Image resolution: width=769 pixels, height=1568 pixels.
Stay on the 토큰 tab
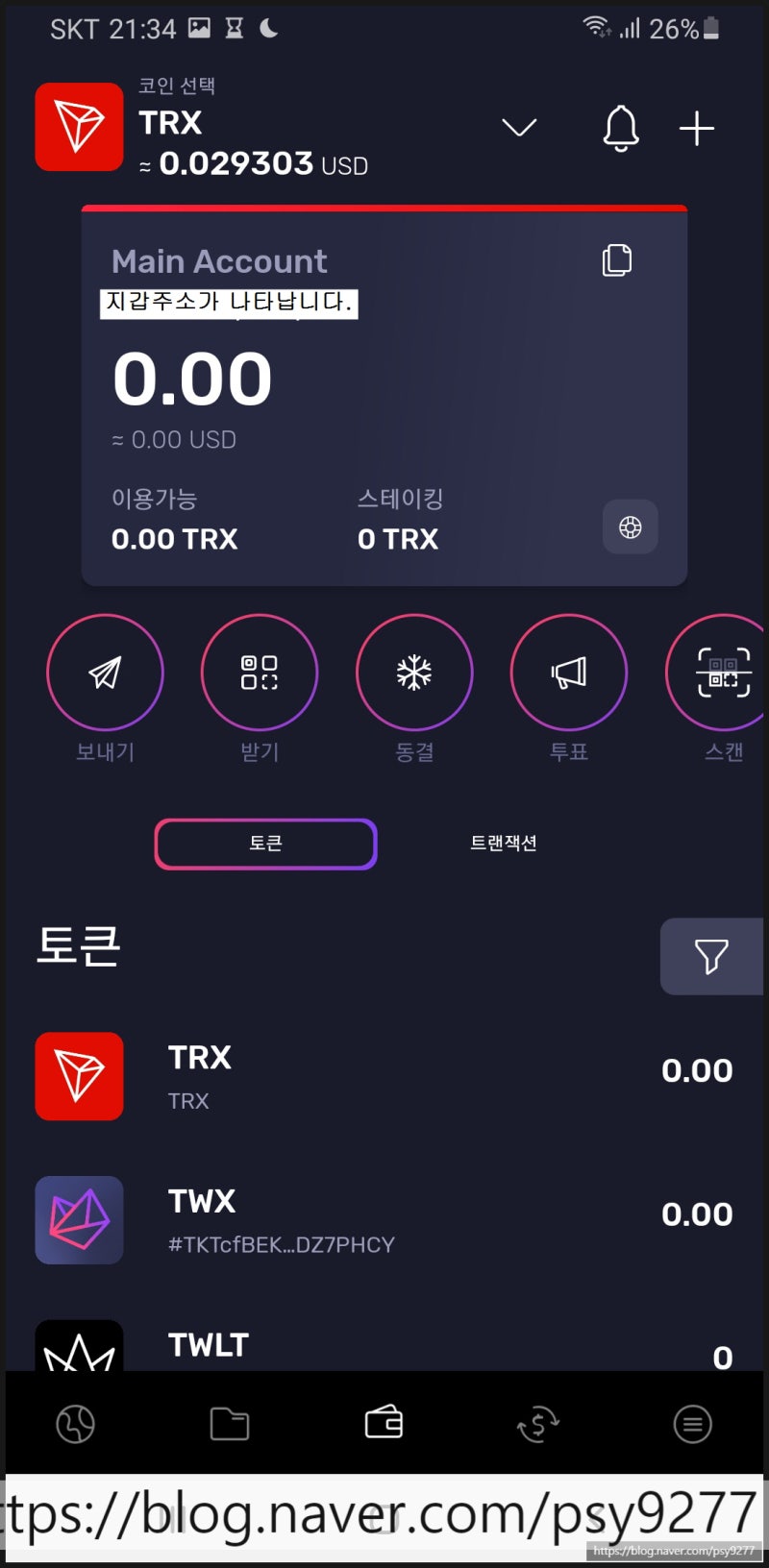(x=266, y=844)
